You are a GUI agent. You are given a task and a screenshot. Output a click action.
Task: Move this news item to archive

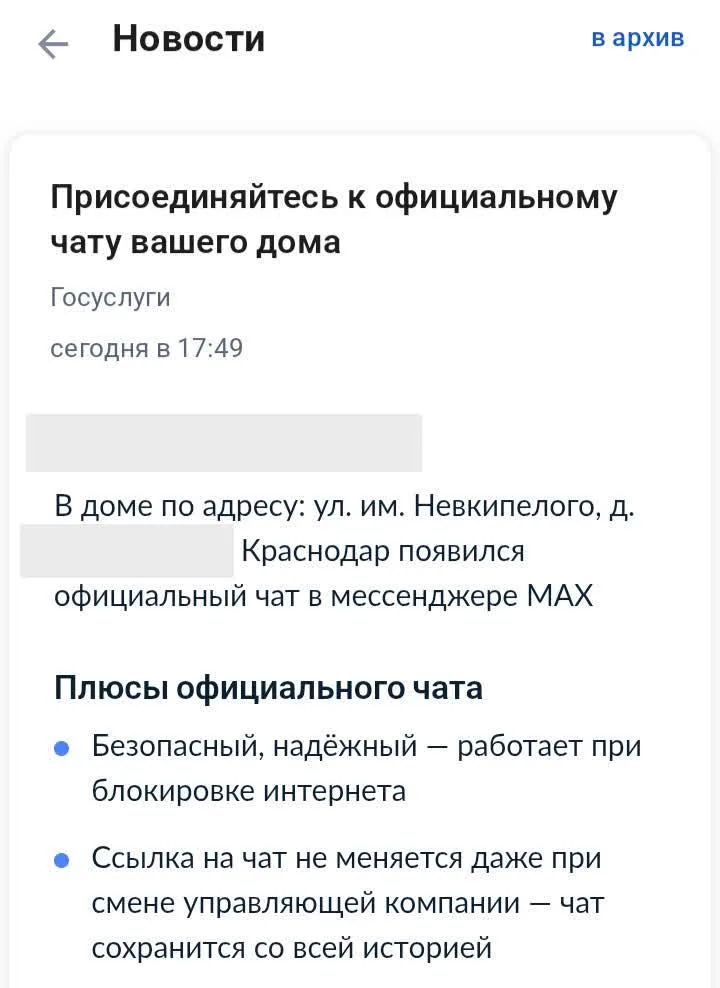click(x=637, y=39)
